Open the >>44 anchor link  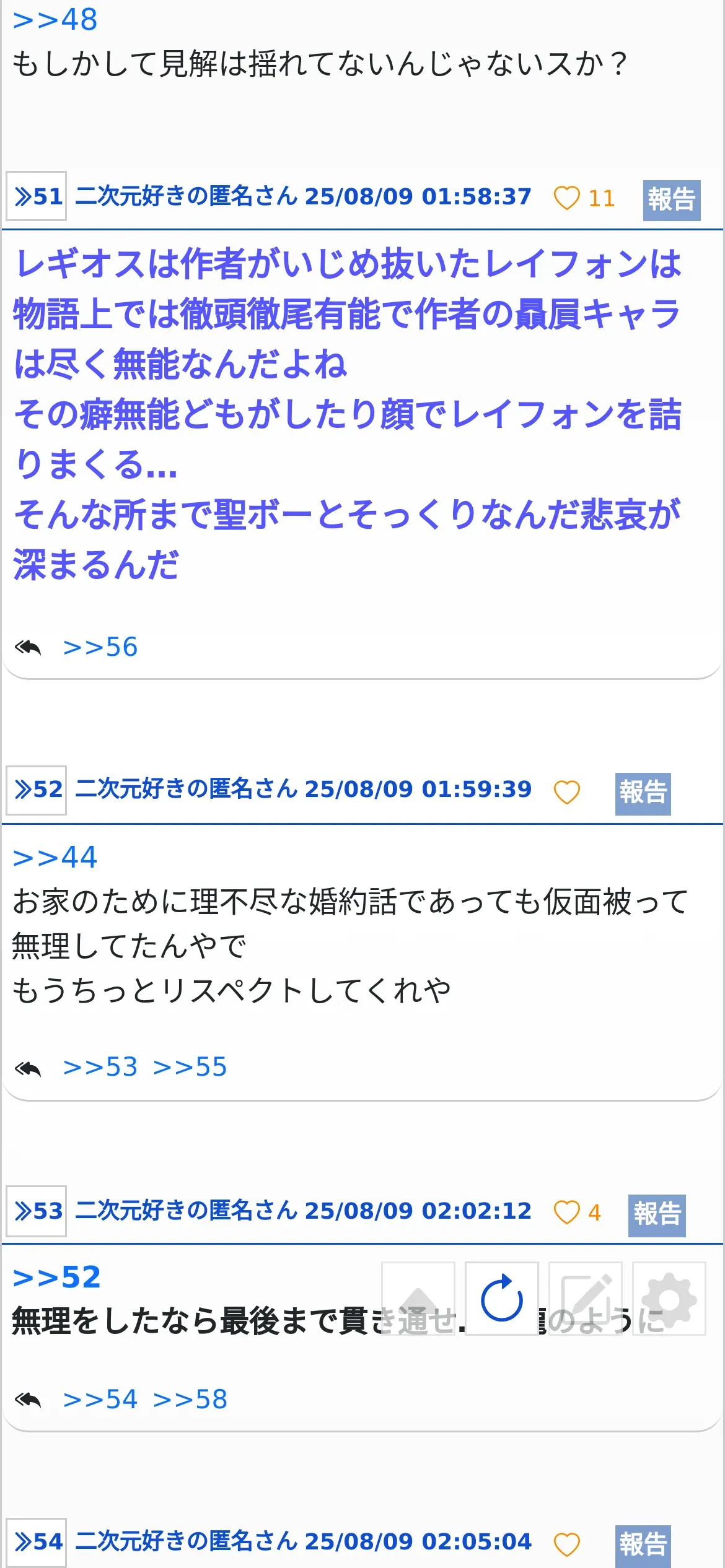tap(55, 858)
